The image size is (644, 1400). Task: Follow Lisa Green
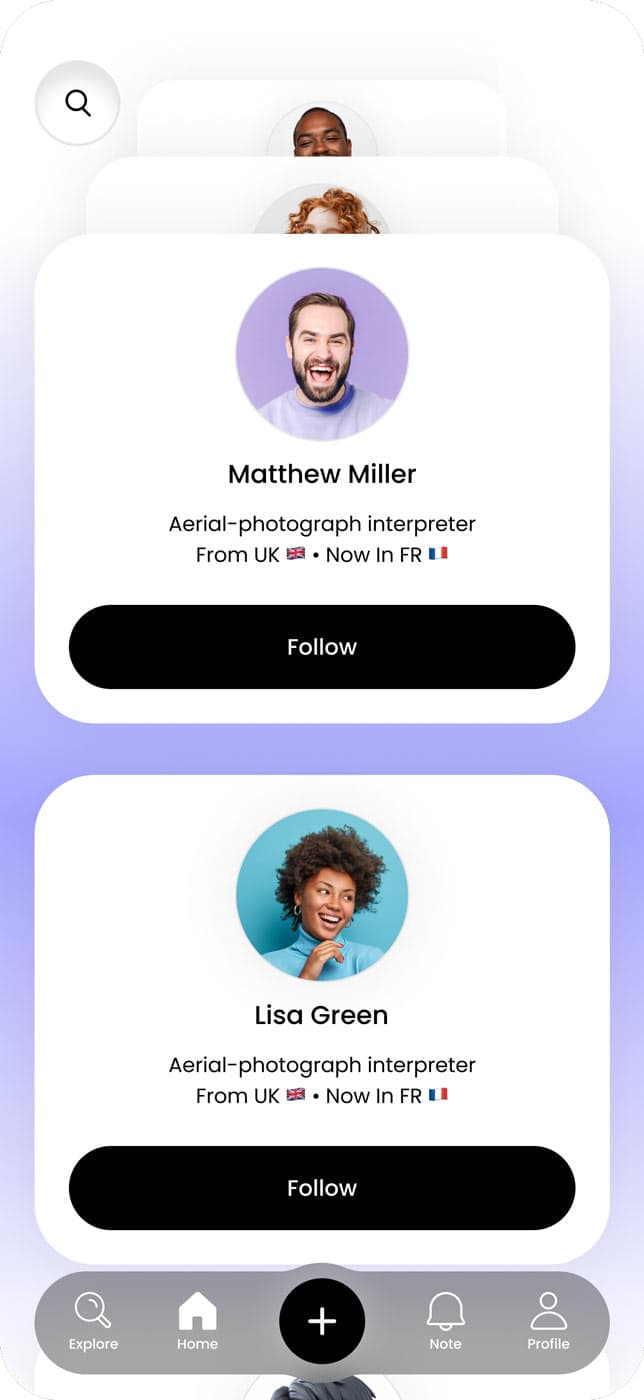coord(321,1188)
